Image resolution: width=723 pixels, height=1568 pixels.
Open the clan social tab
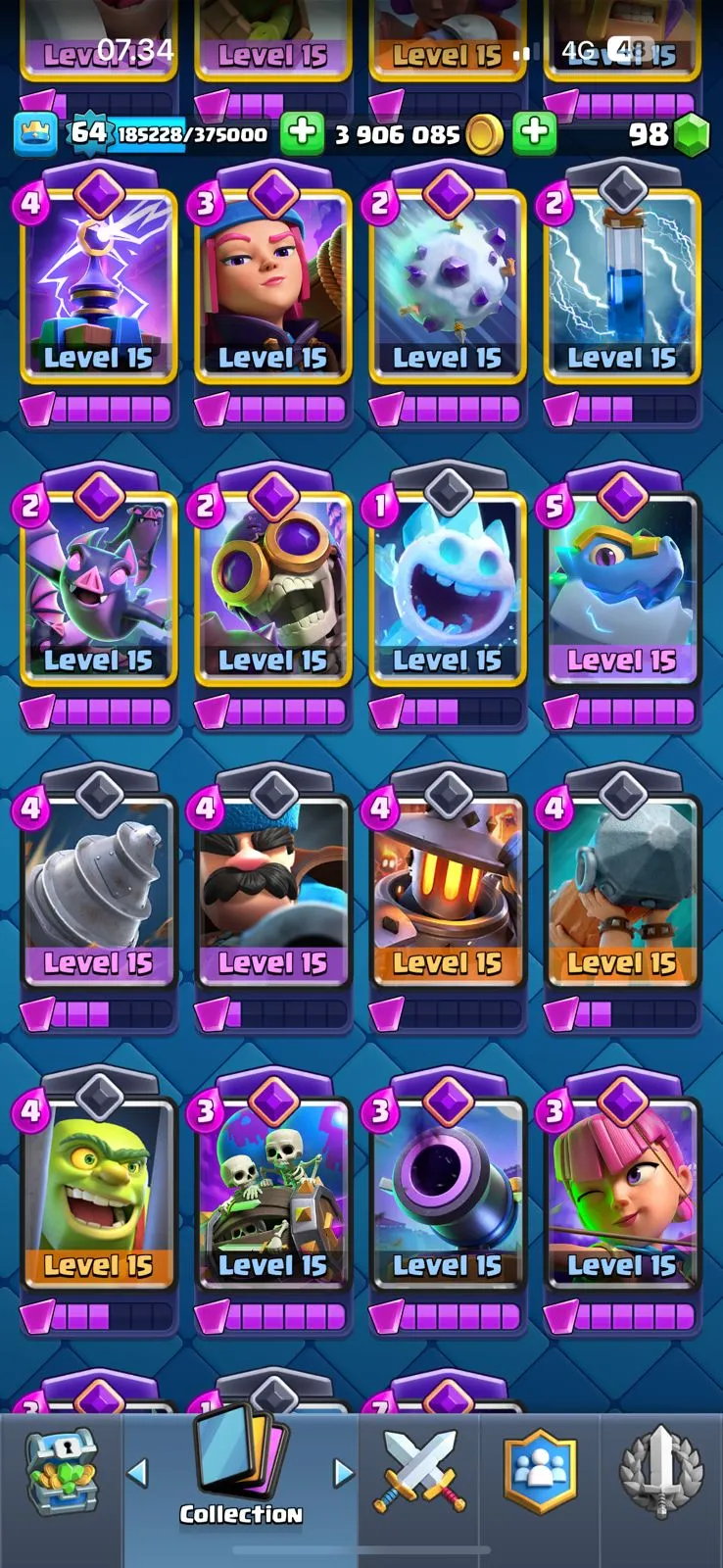click(x=540, y=1470)
